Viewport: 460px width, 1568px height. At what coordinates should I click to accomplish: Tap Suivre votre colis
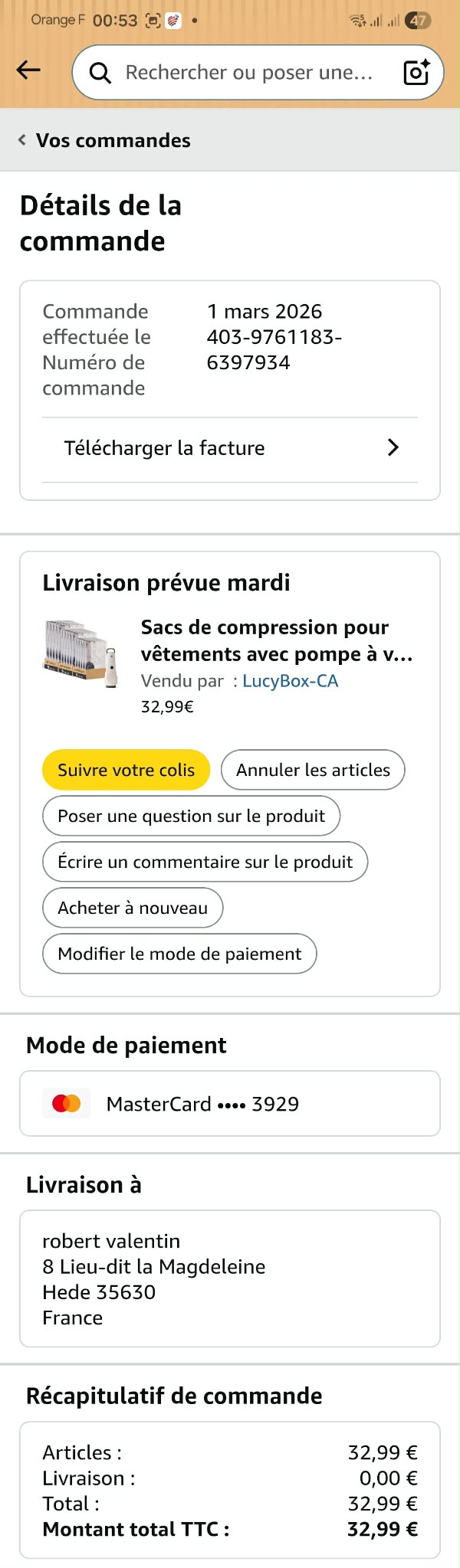click(x=126, y=770)
